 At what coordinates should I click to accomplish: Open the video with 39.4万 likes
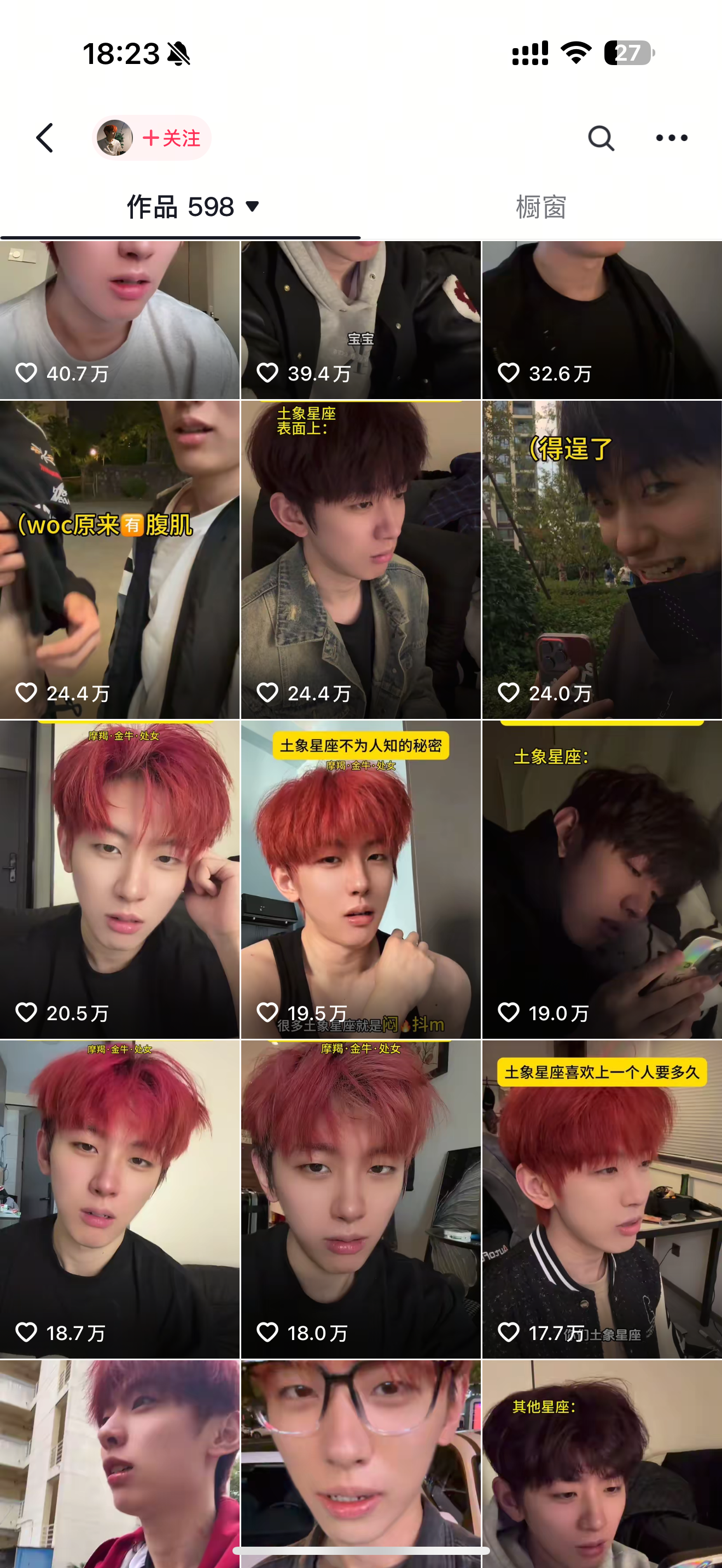tap(360, 320)
